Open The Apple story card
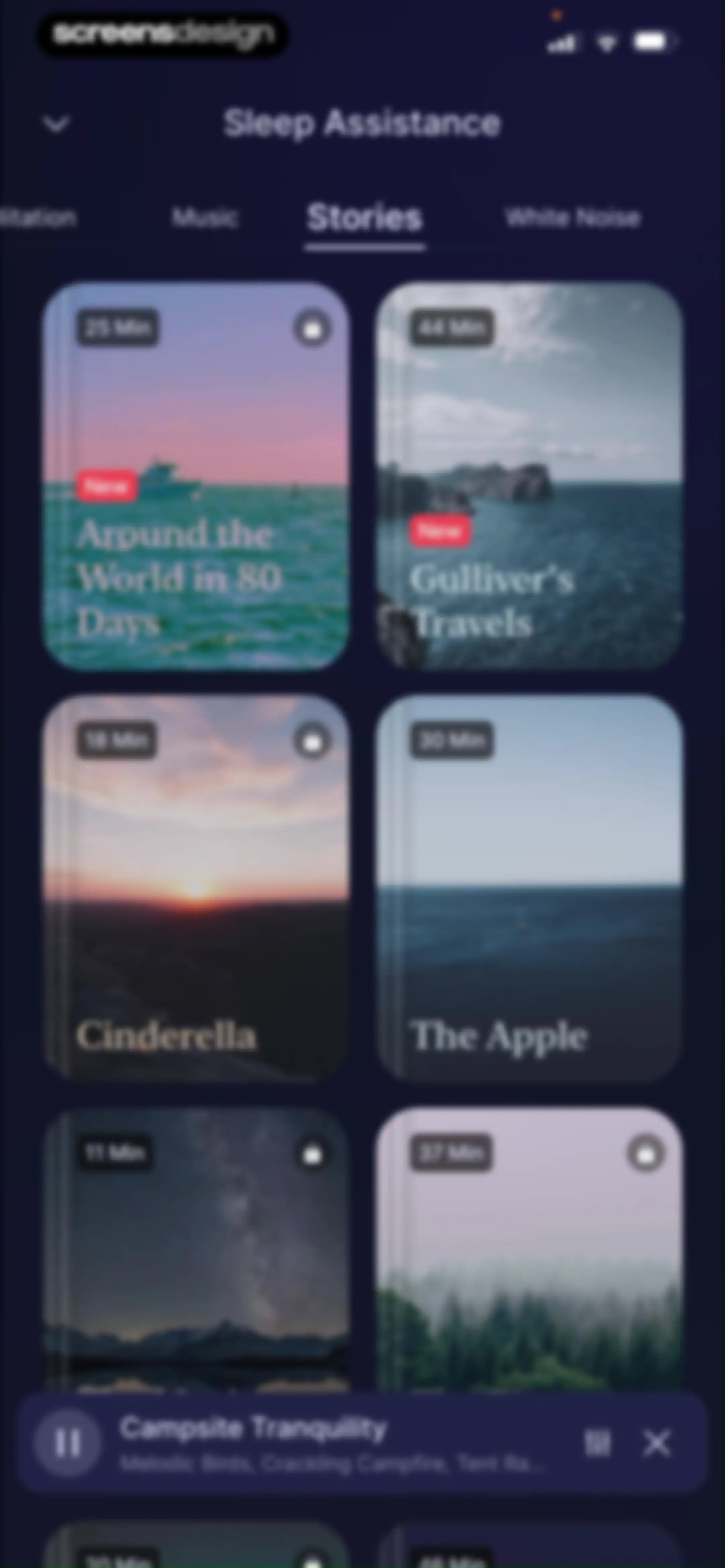The width and height of the screenshot is (725, 1568). pyautogui.click(x=529, y=888)
